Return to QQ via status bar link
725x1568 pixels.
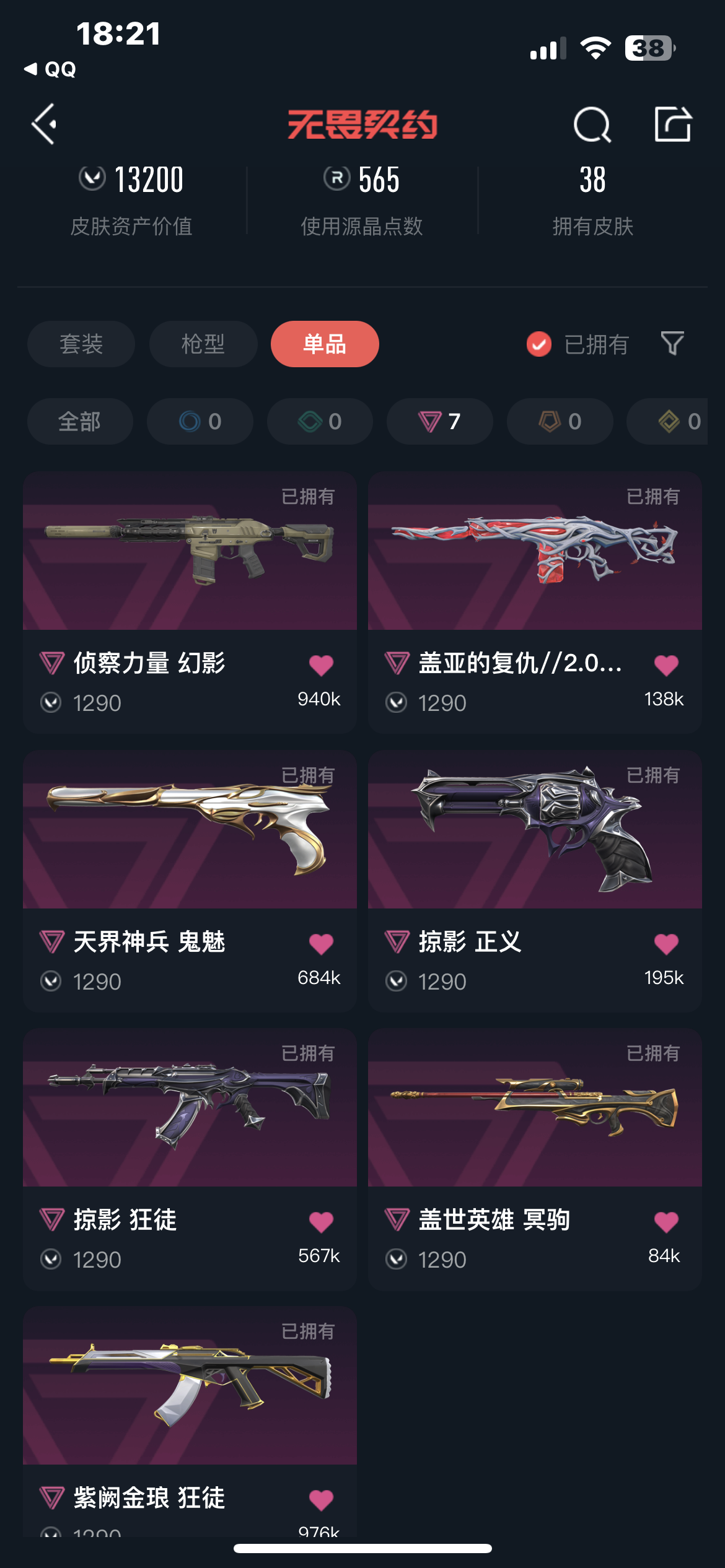click(x=51, y=69)
